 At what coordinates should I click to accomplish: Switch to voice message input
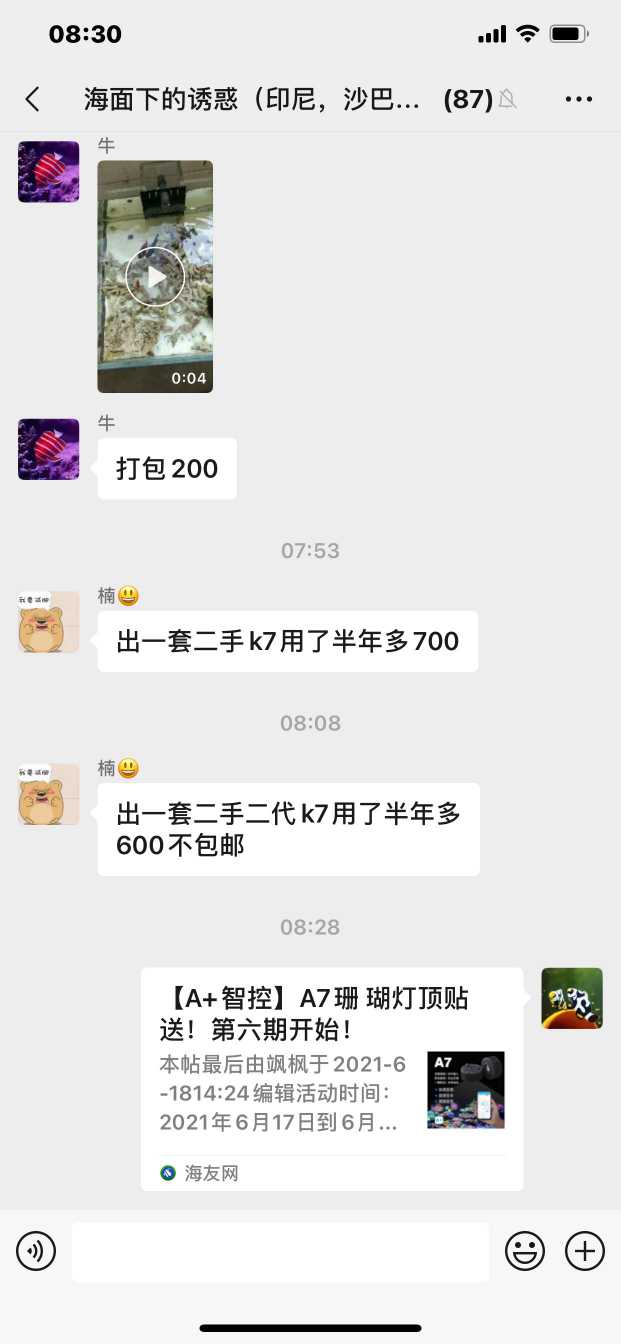click(36, 1251)
